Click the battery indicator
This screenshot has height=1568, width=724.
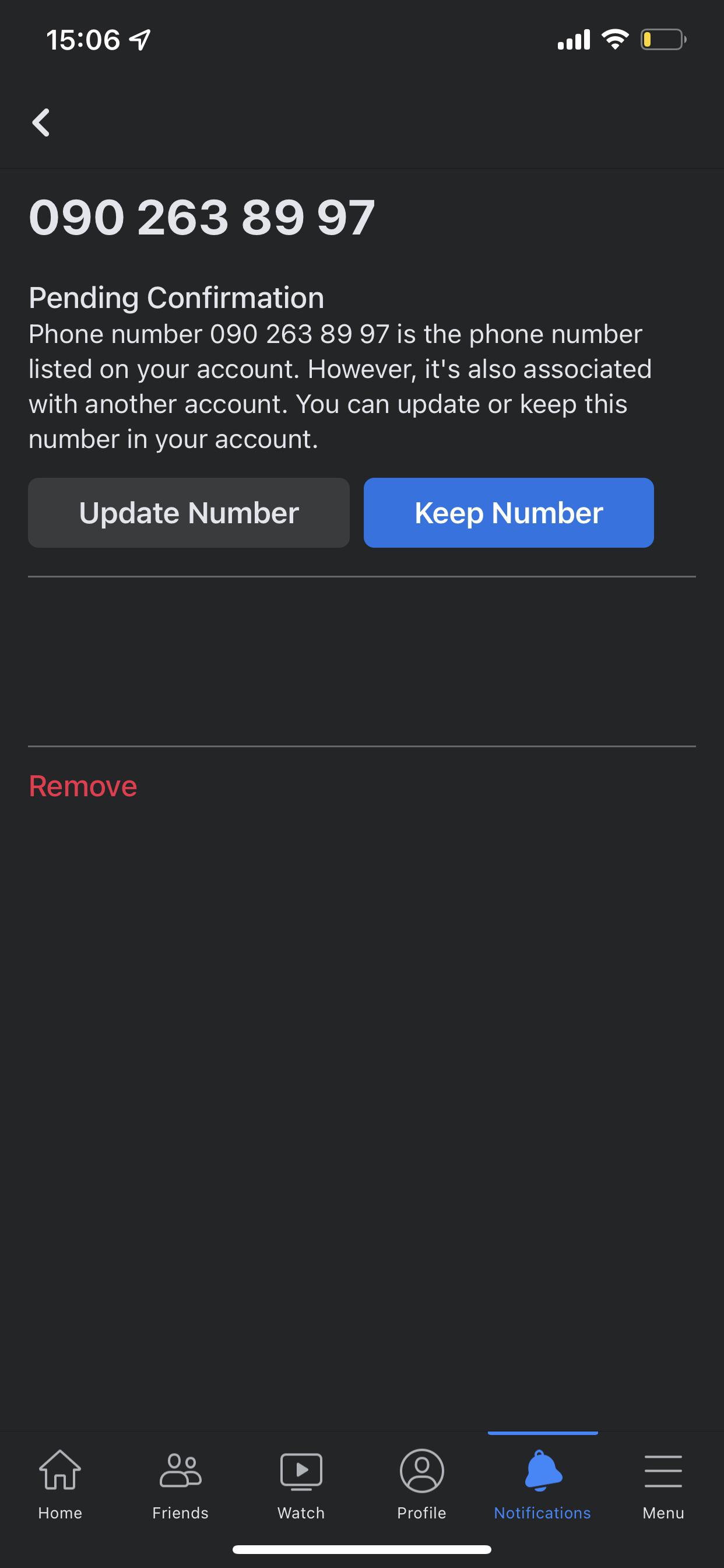[663, 39]
